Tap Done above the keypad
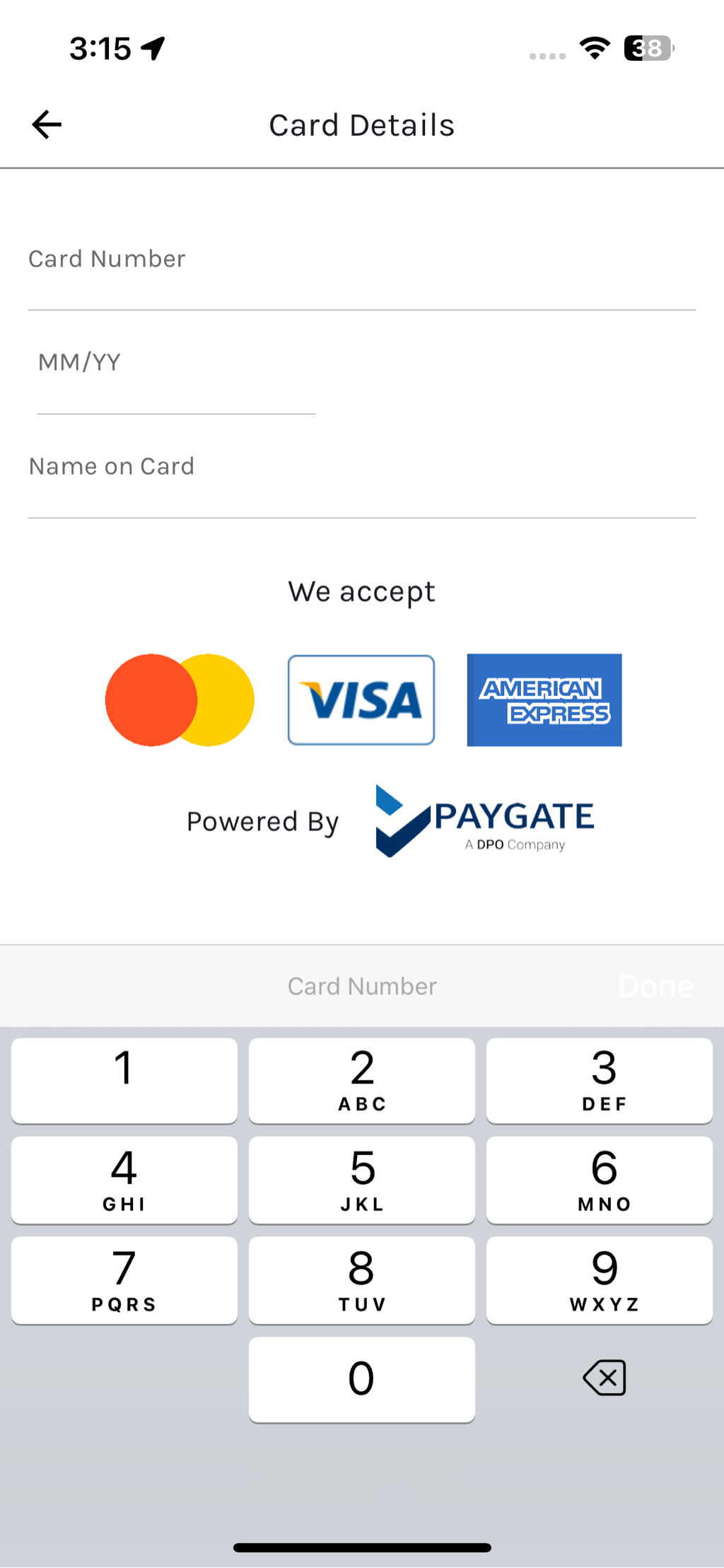The width and height of the screenshot is (724, 1568). (655, 986)
